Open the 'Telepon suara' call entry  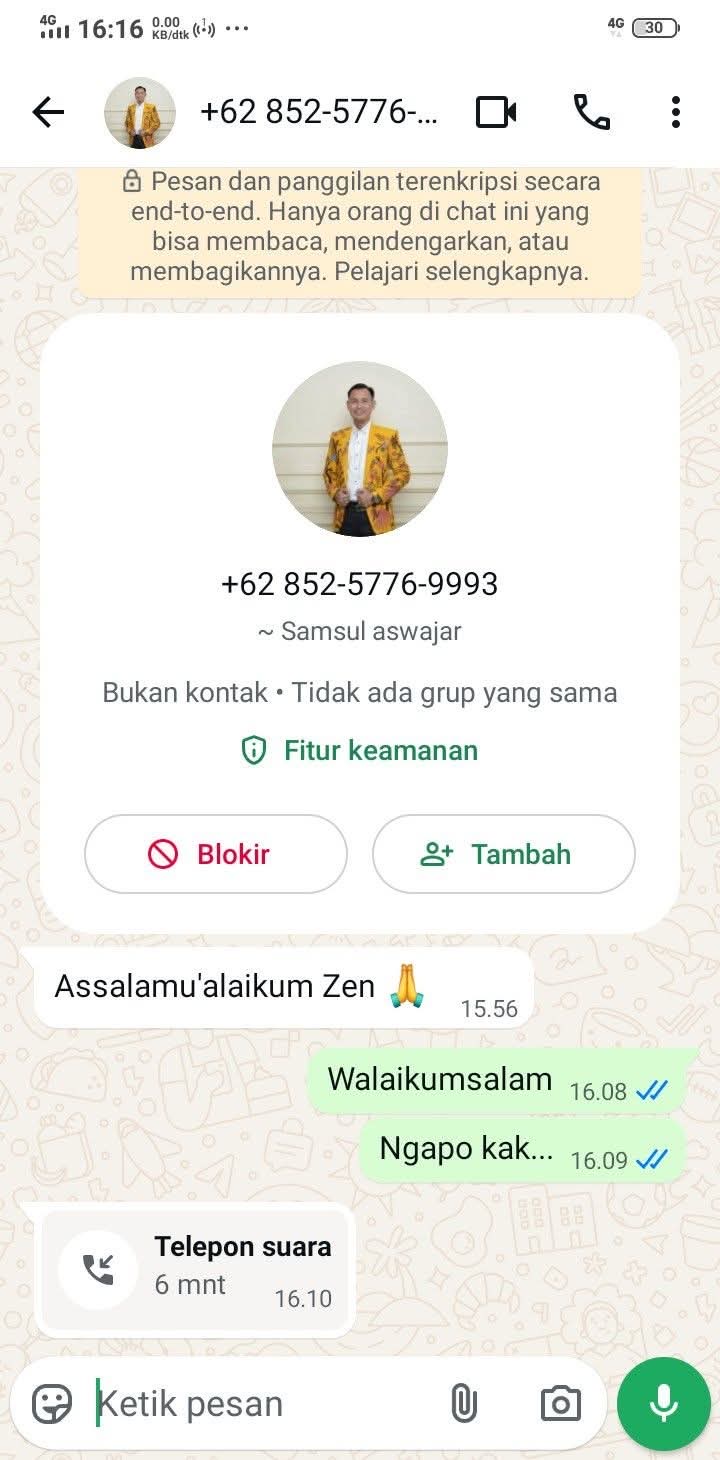tap(193, 1270)
